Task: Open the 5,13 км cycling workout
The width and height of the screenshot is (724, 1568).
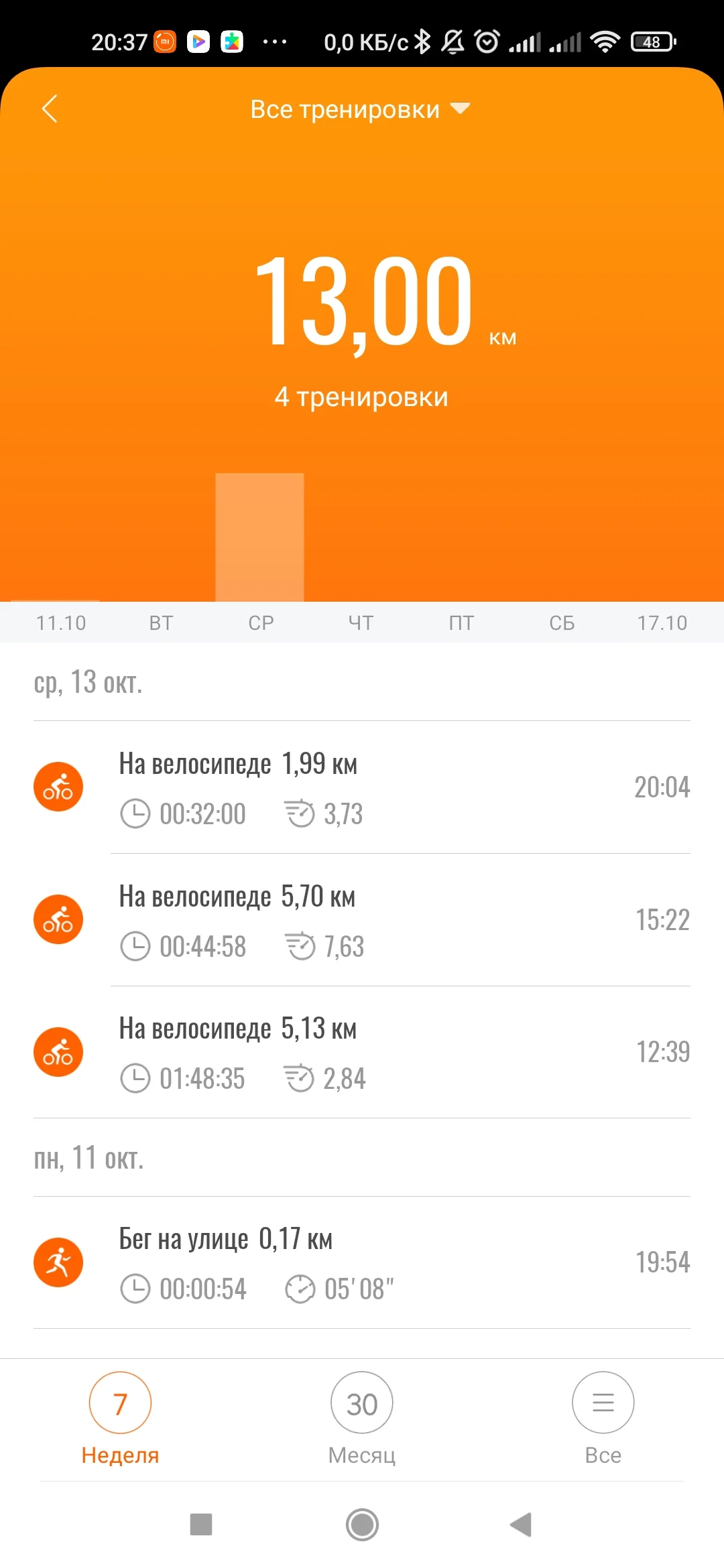Action: 362,1052
